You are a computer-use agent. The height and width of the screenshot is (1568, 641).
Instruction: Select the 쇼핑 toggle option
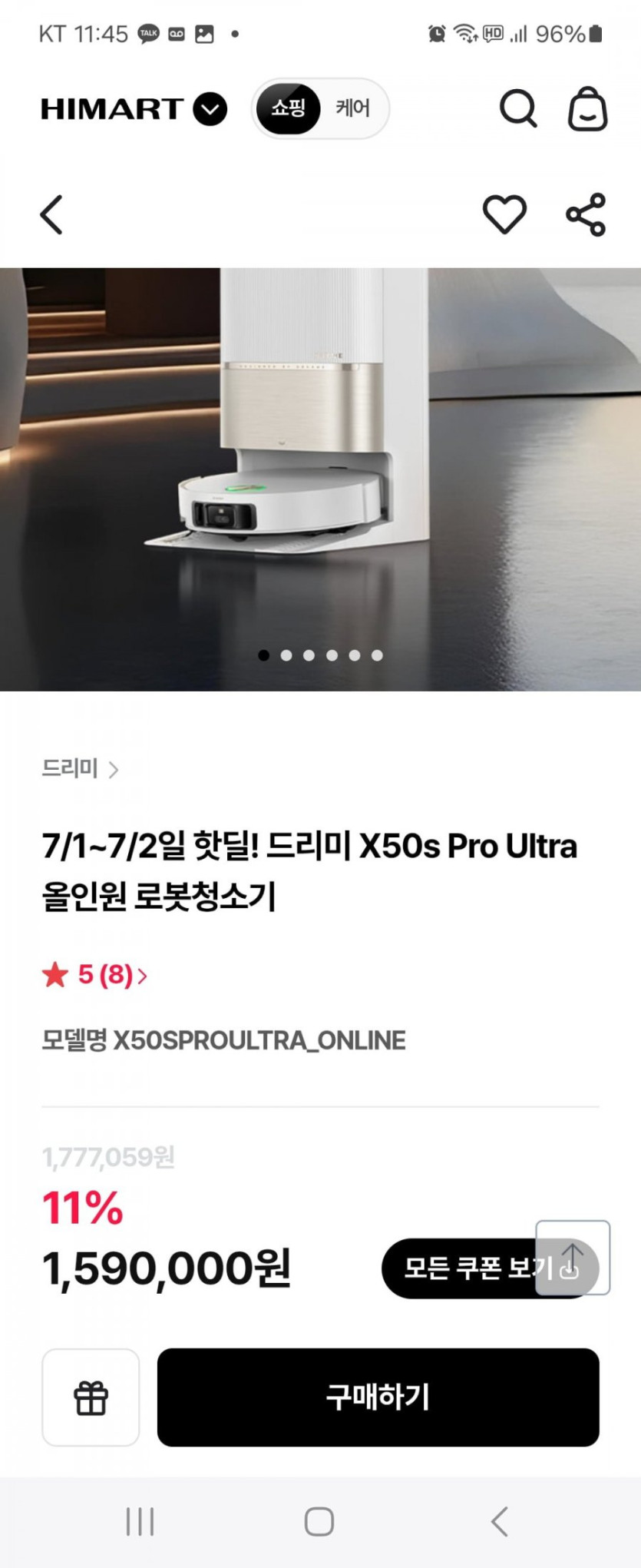[288, 109]
